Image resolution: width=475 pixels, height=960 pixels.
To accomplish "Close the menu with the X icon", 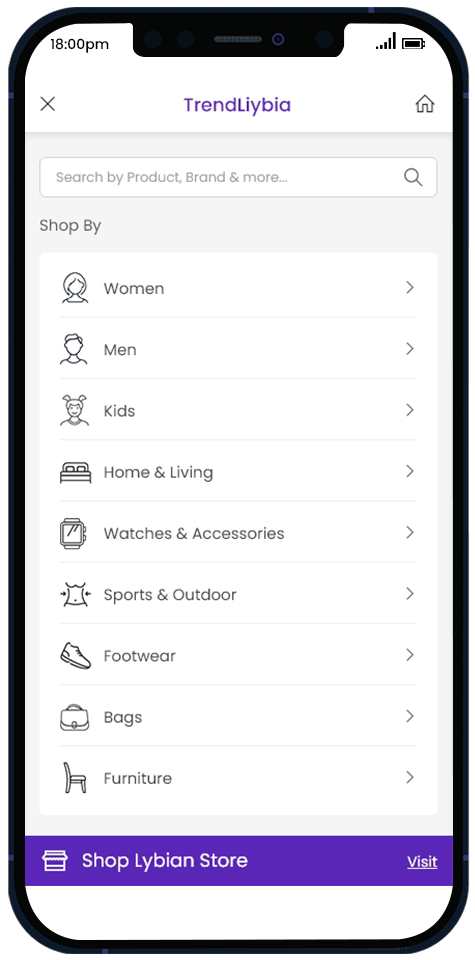I will [x=48, y=104].
